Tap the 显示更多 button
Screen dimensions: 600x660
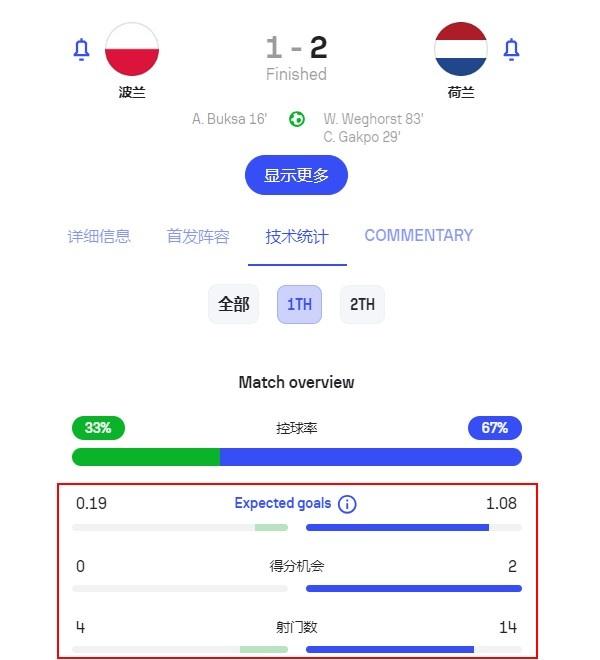click(x=296, y=175)
